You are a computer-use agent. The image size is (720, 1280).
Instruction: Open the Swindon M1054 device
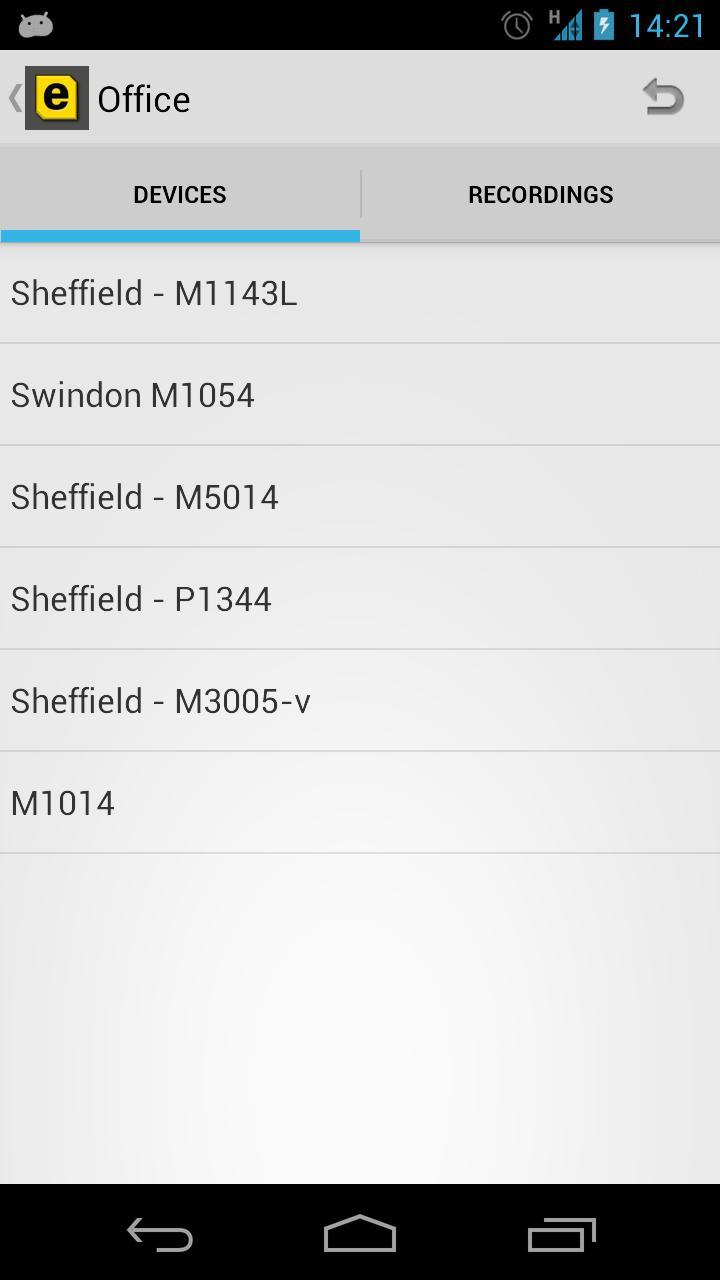[x=360, y=396]
